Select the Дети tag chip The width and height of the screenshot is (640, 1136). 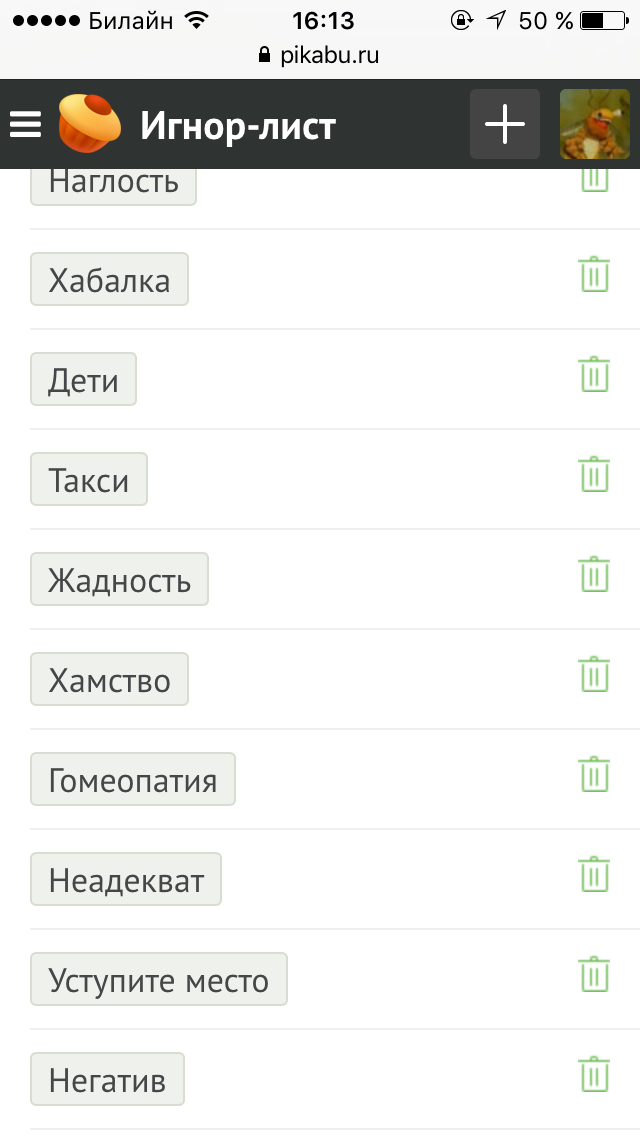(83, 380)
